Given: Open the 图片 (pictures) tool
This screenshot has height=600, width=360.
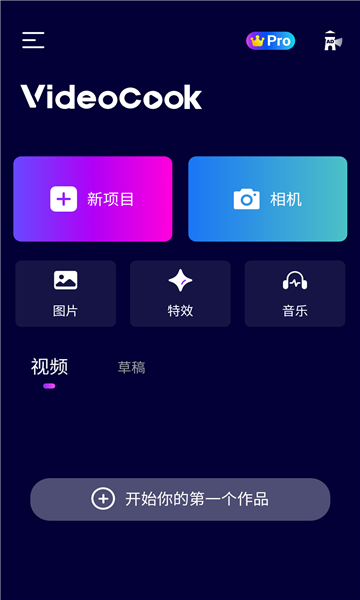Looking at the screenshot, I should (65, 294).
